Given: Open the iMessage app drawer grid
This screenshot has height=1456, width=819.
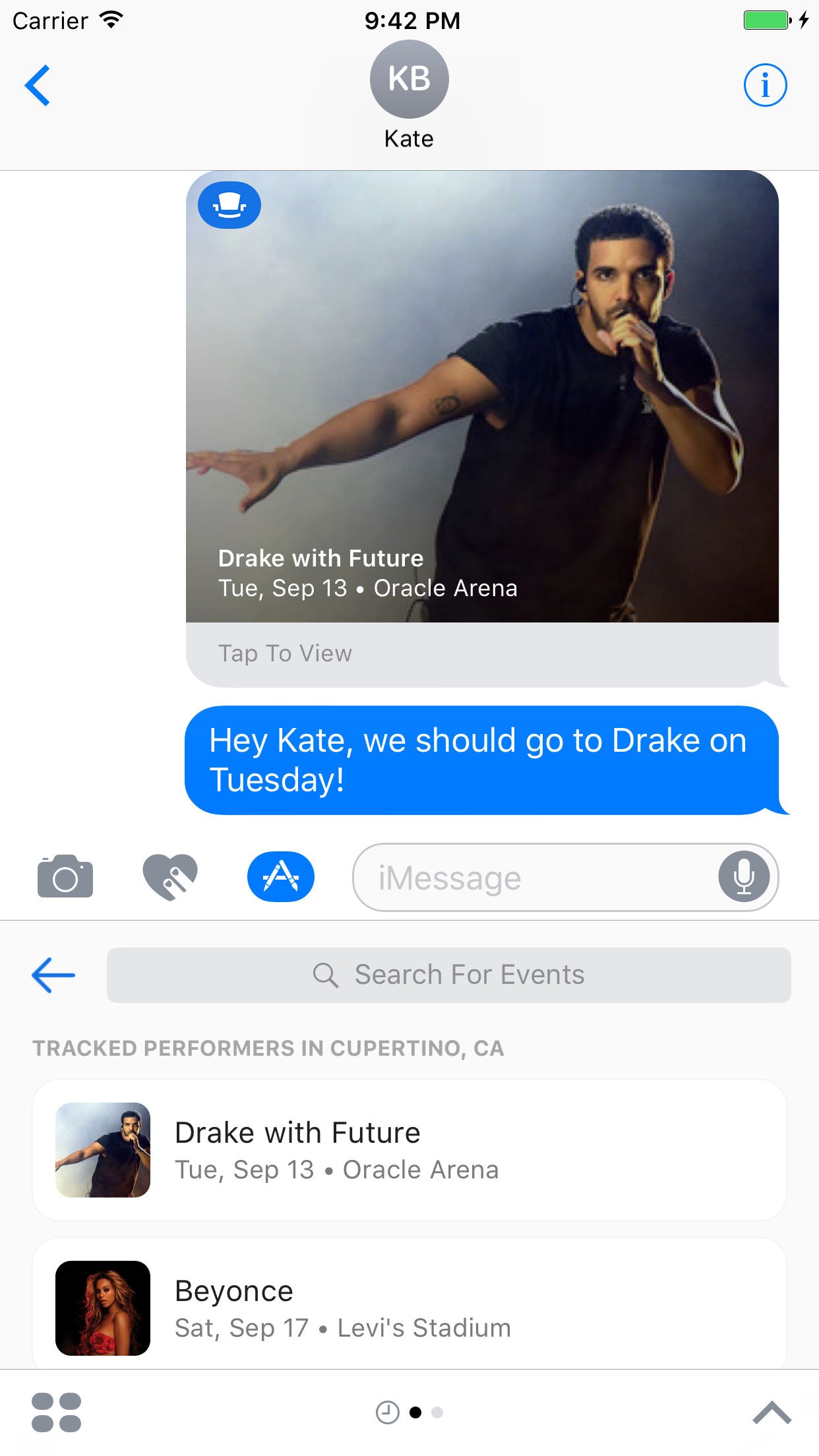Looking at the screenshot, I should click(57, 1412).
